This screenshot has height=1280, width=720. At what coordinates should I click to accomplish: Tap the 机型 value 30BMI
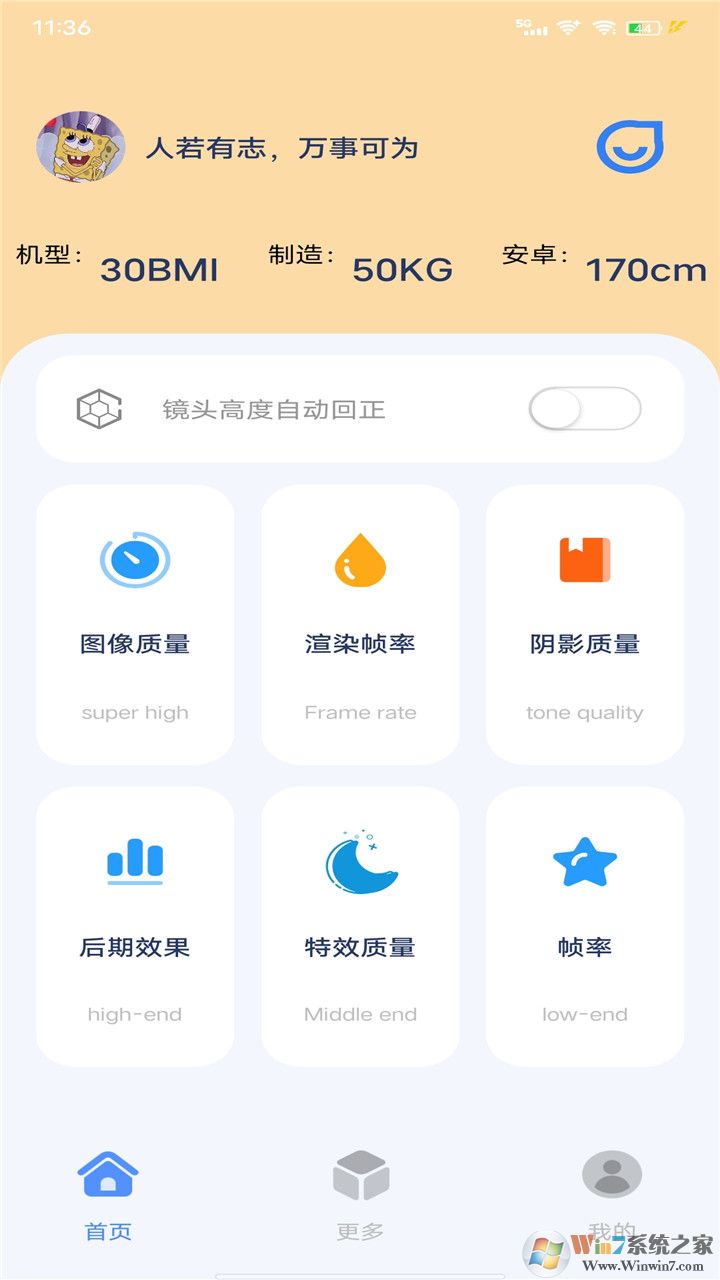pos(160,270)
